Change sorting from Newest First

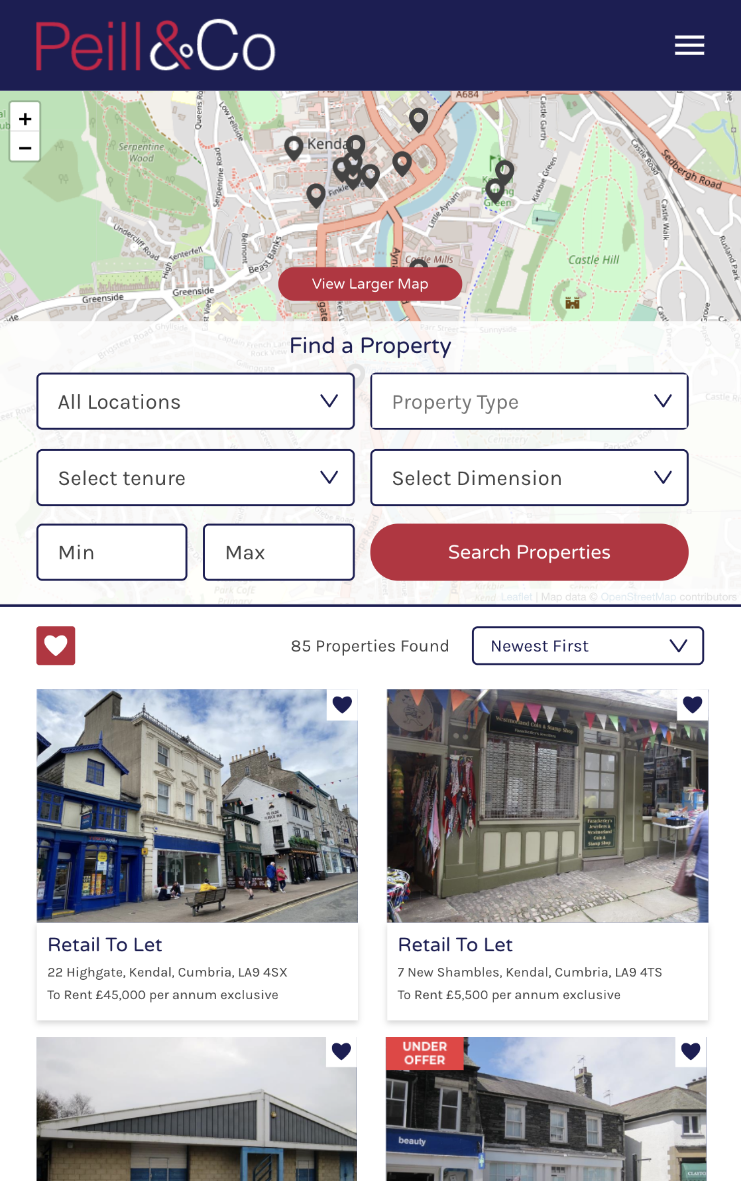tap(587, 646)
